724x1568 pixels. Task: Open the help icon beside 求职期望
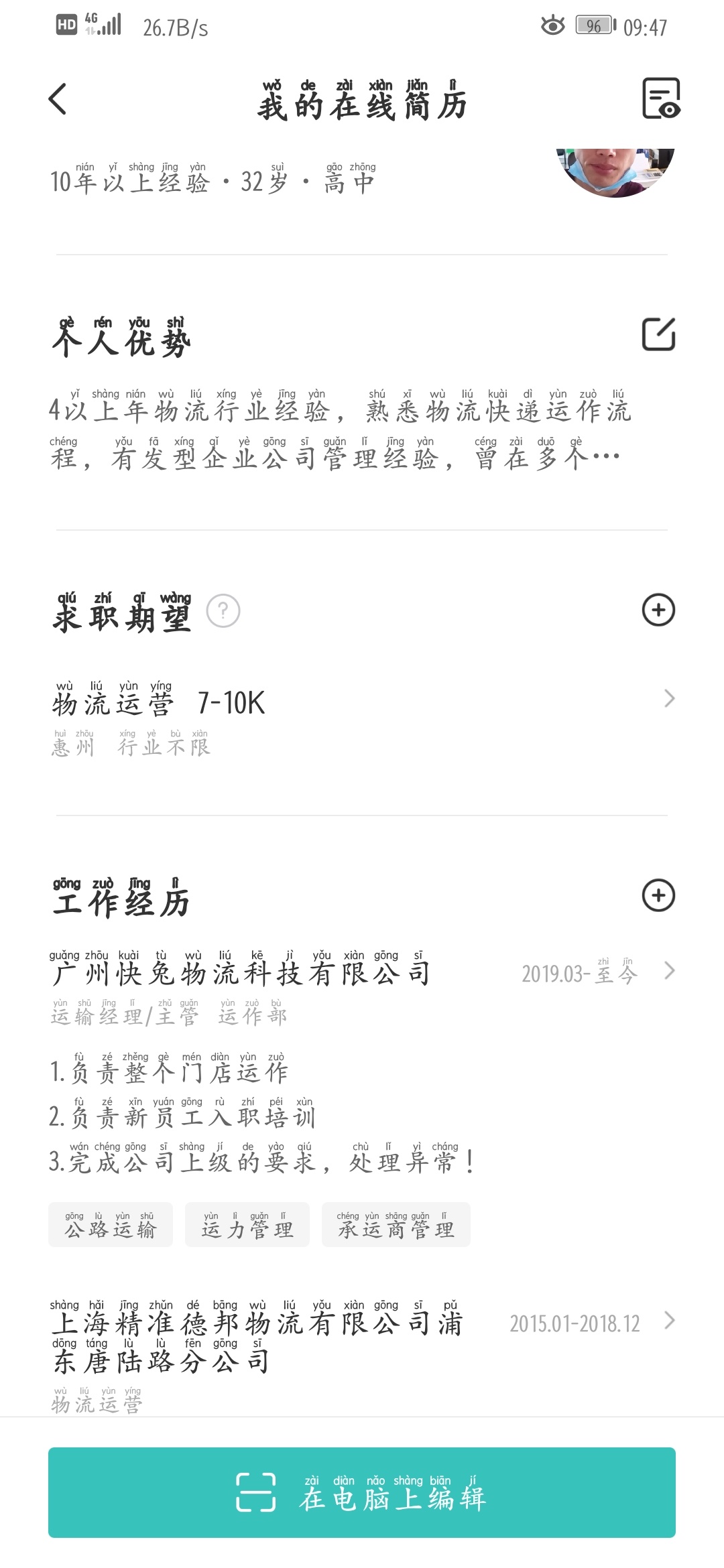223,611
